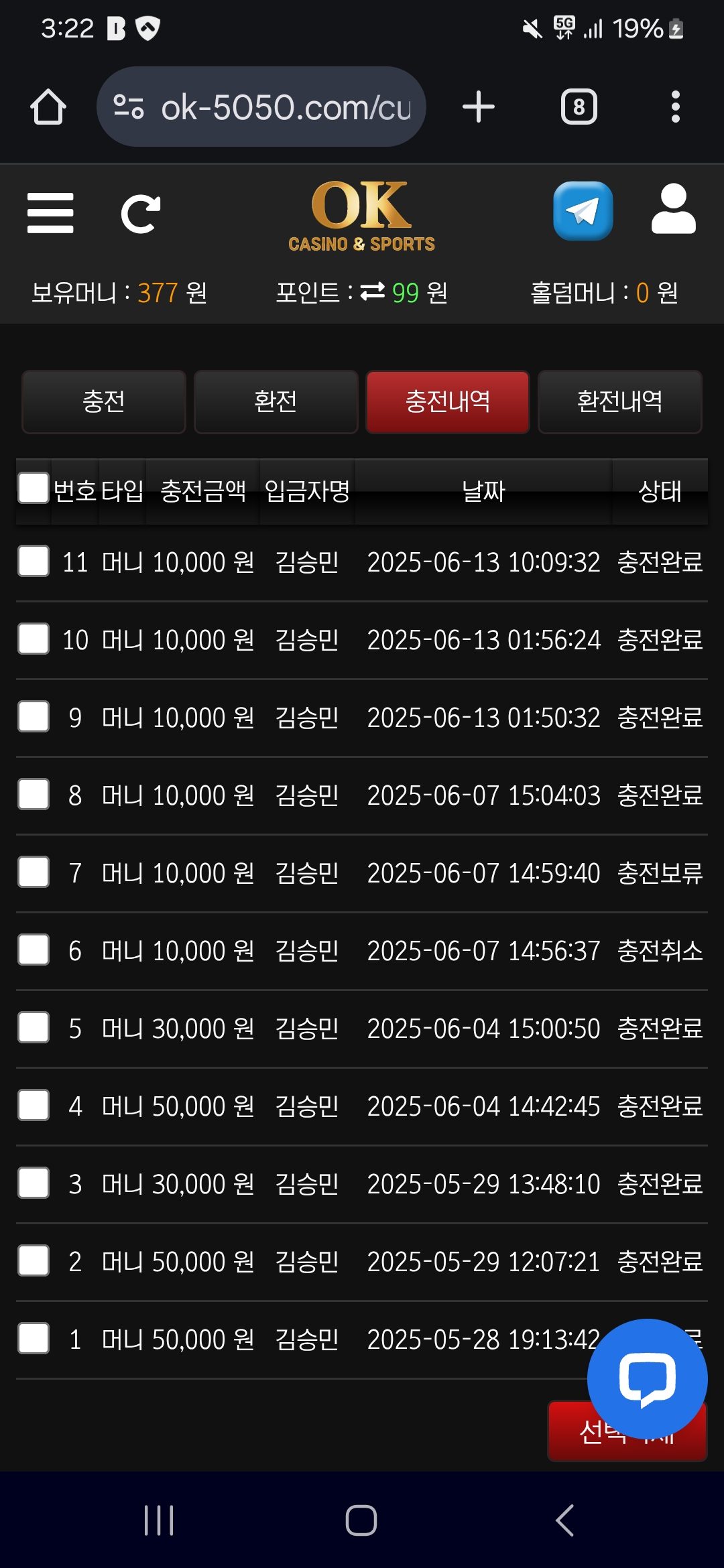
Task: Go back with the system back button
Action: [x=565, y=1520]
